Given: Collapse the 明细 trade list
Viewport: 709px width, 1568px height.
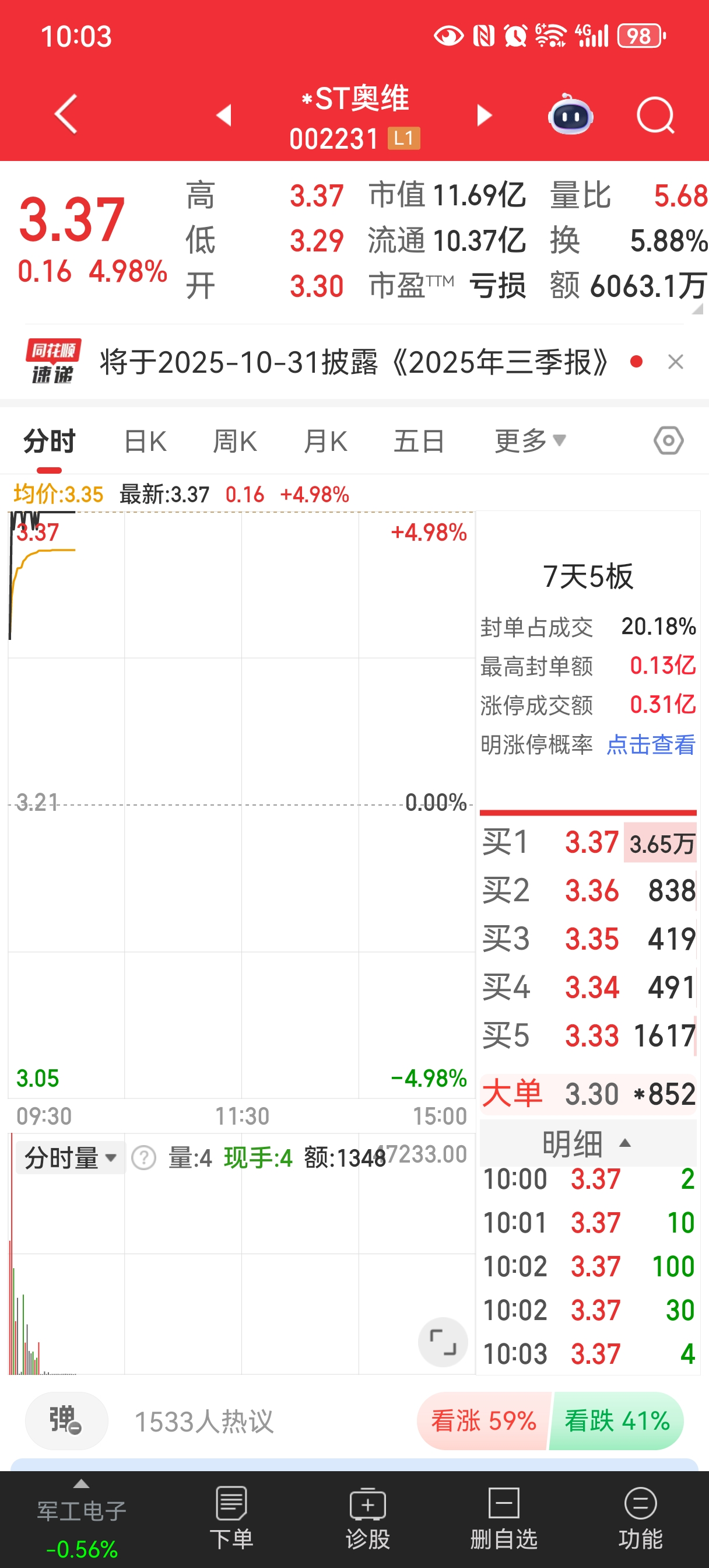Looking at the screenshot, I should point(587,1144).
